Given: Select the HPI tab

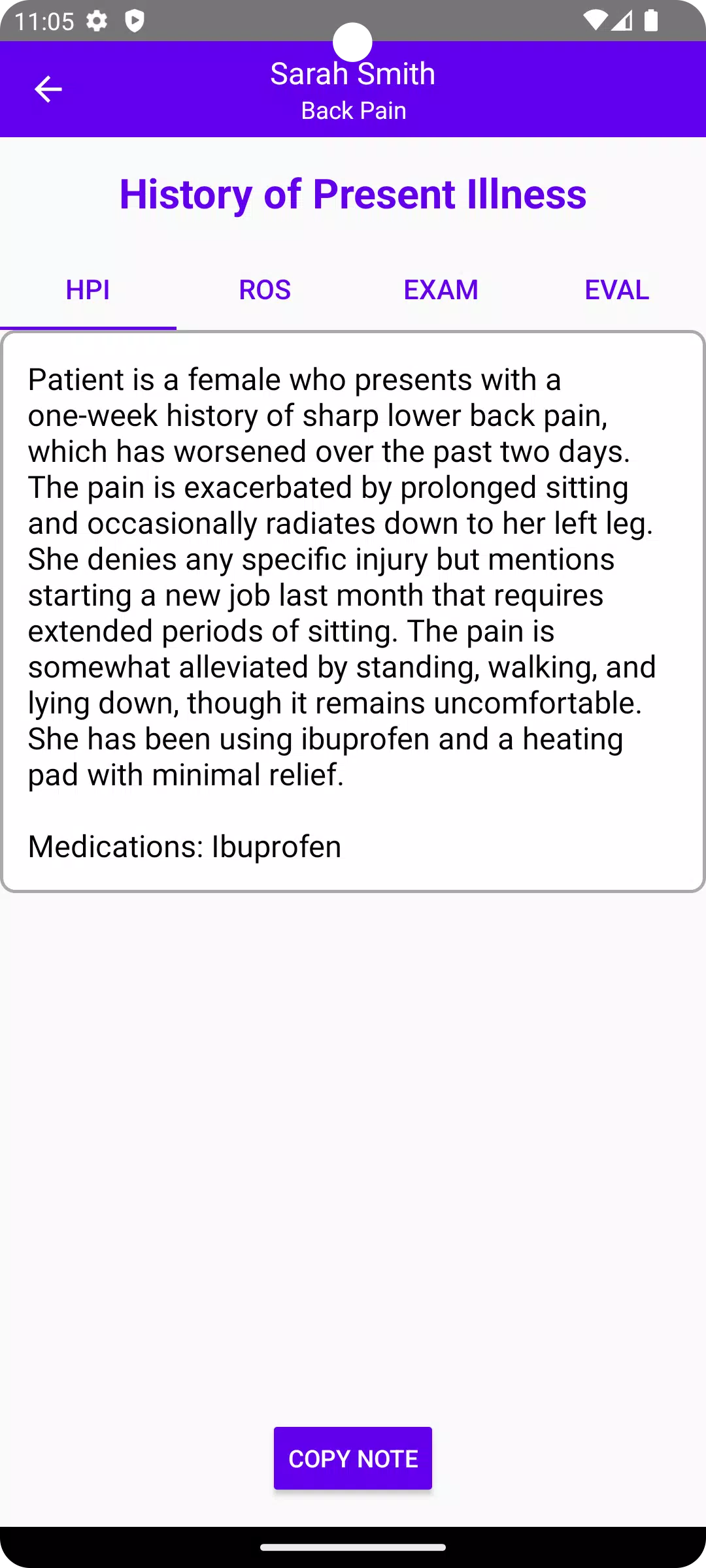Looking at the screenshot, I should coord(88,289).
